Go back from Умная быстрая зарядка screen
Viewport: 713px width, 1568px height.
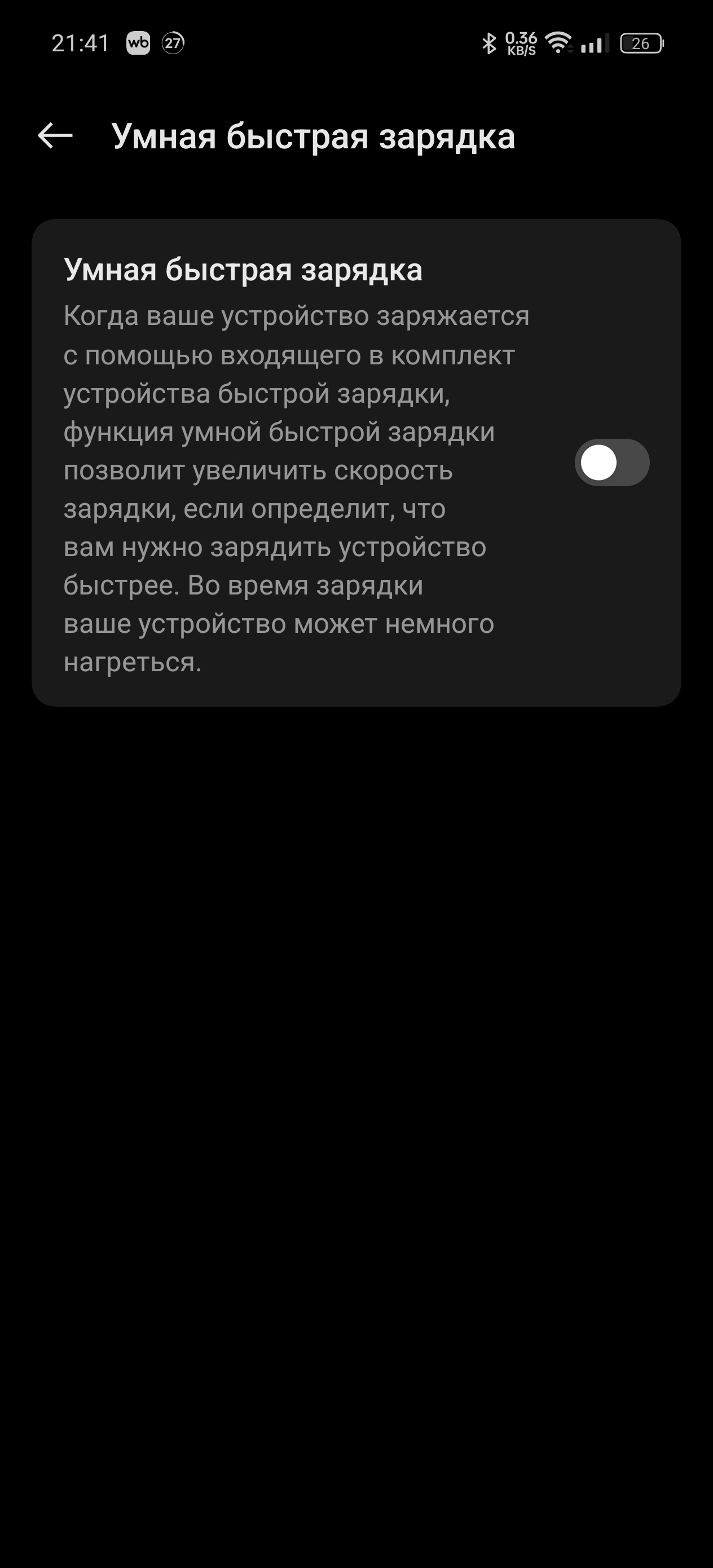[55, 135]
